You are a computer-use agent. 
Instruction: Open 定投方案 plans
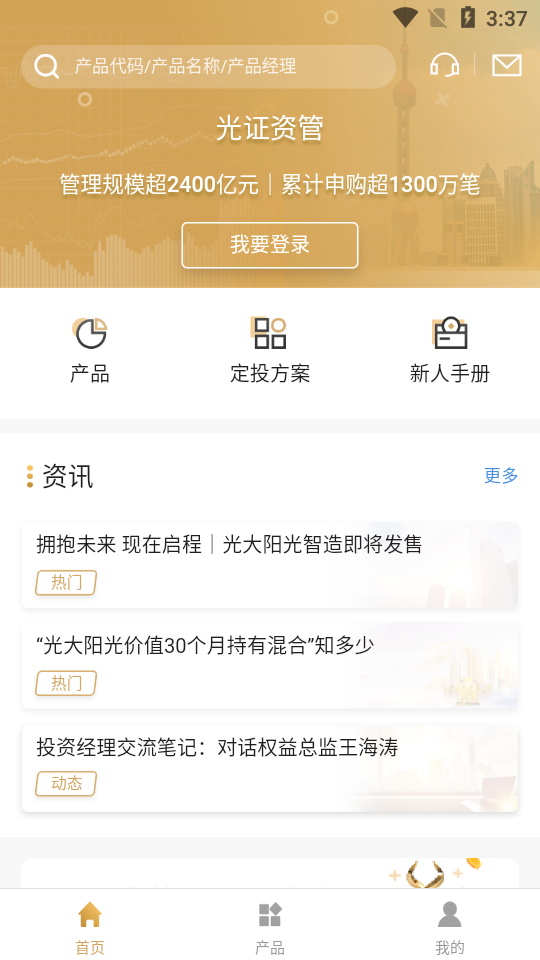tap(270, 351)
